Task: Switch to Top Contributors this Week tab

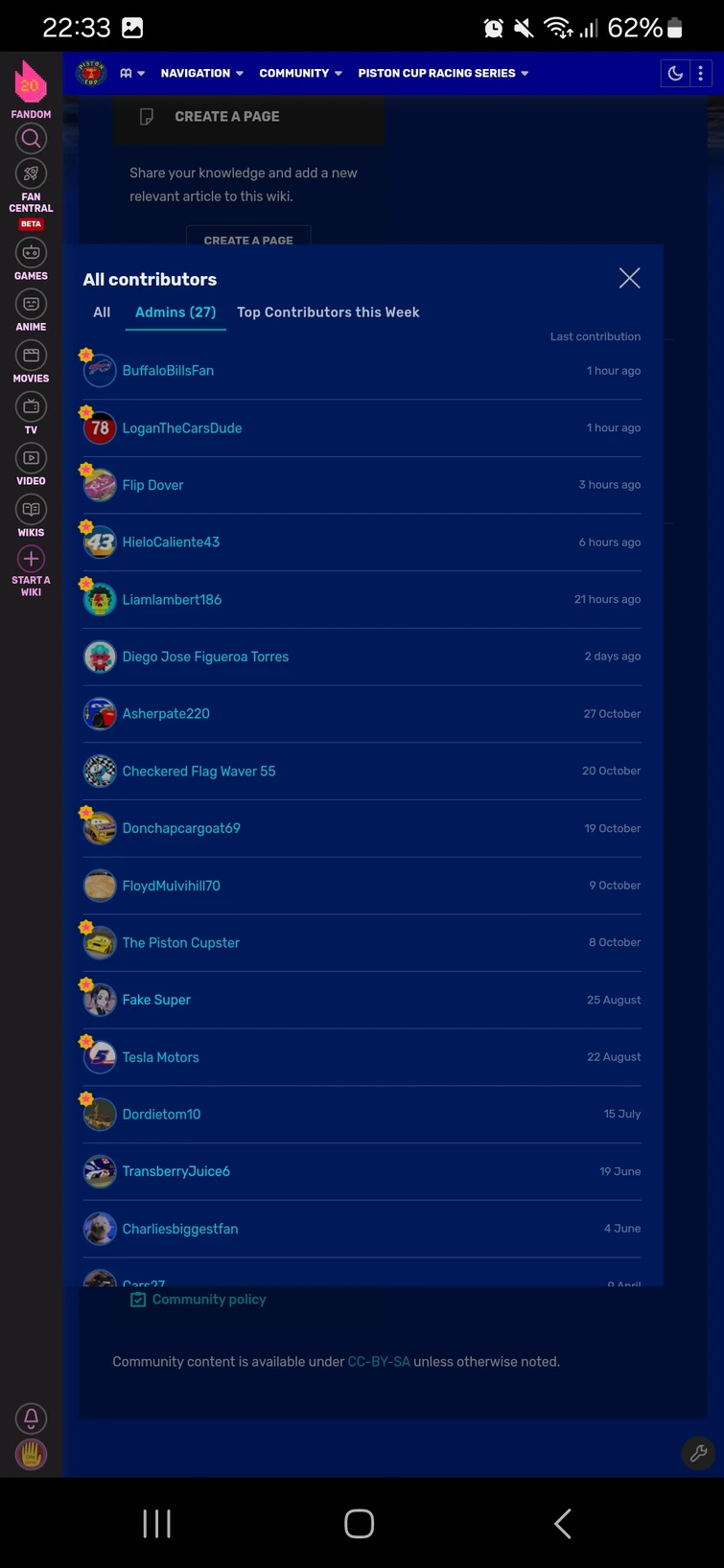Action: tap(328, 312)
